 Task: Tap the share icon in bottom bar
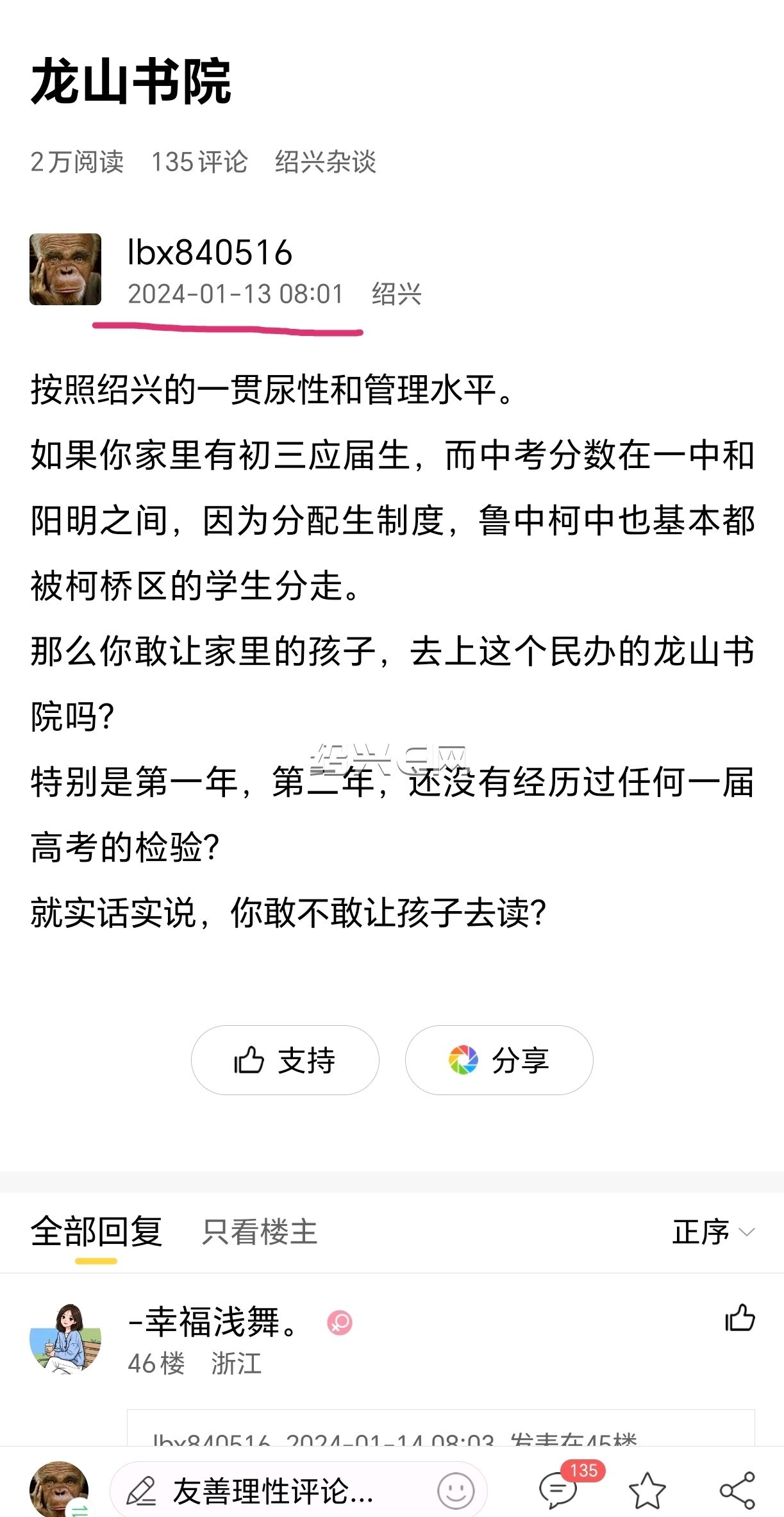(737, 1490)
